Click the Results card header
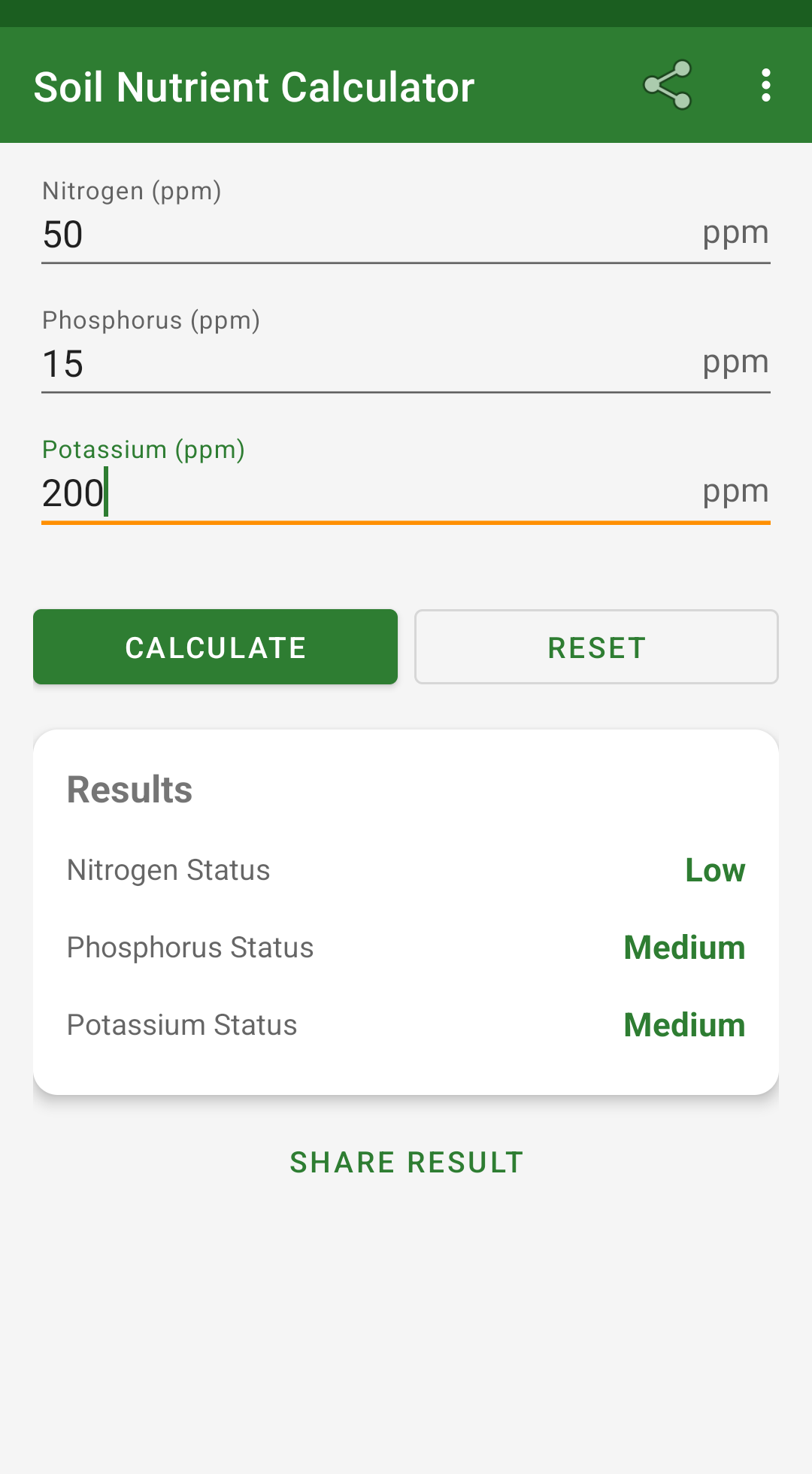This screenshot has width=812, height=1474. click(129, 788)
